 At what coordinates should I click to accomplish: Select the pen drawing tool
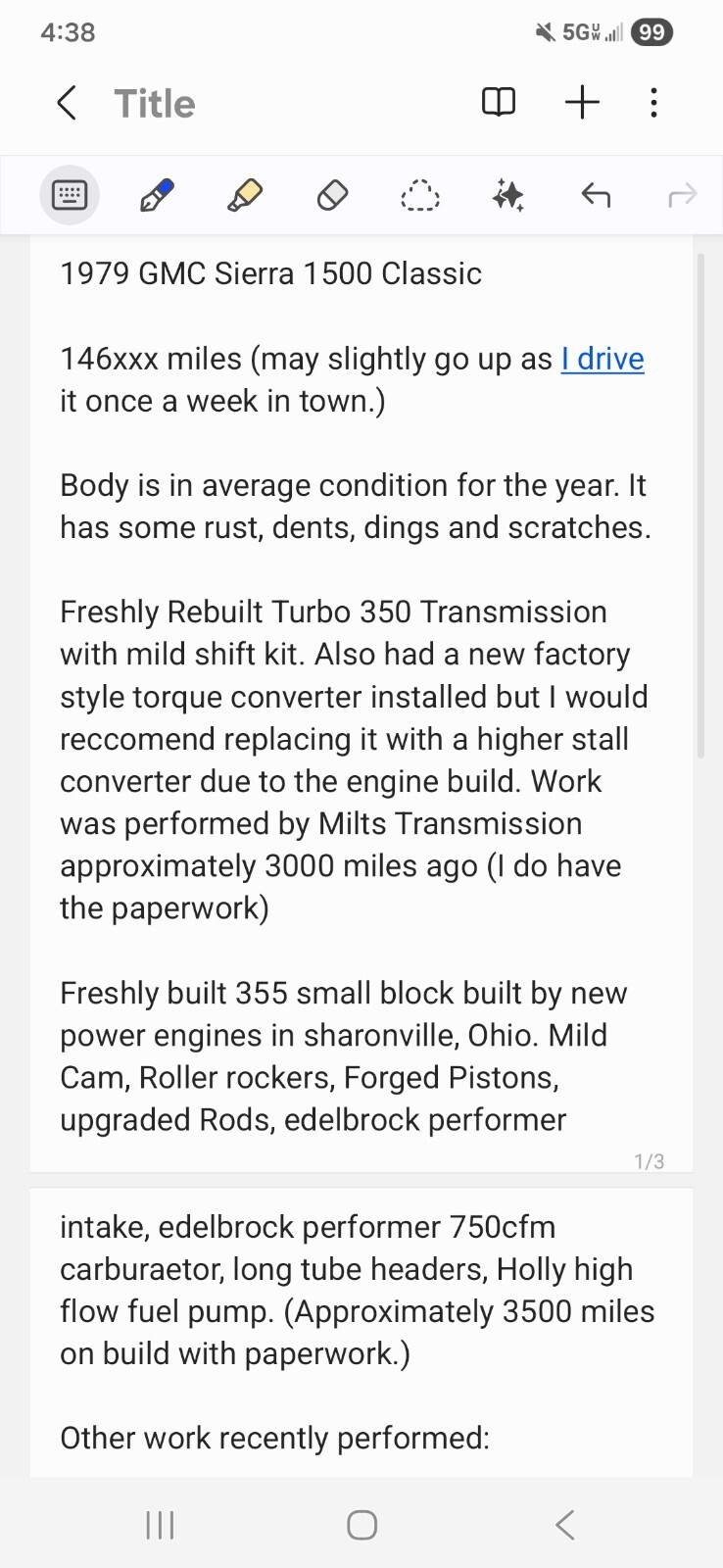coord(157,195)
